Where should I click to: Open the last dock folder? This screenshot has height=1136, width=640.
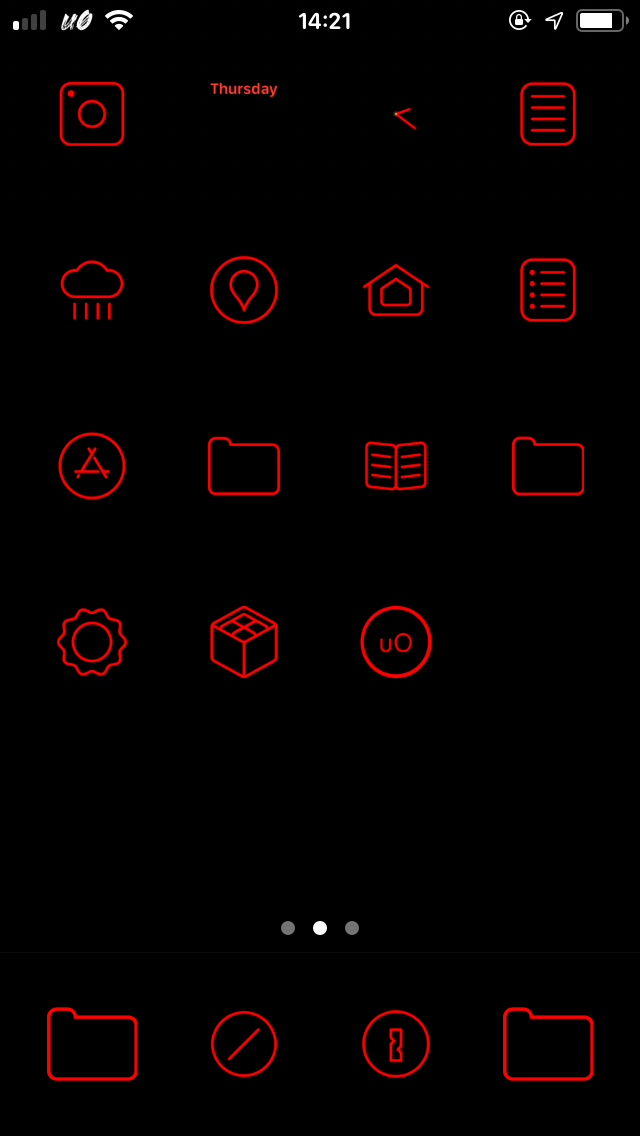(548, 1044)
